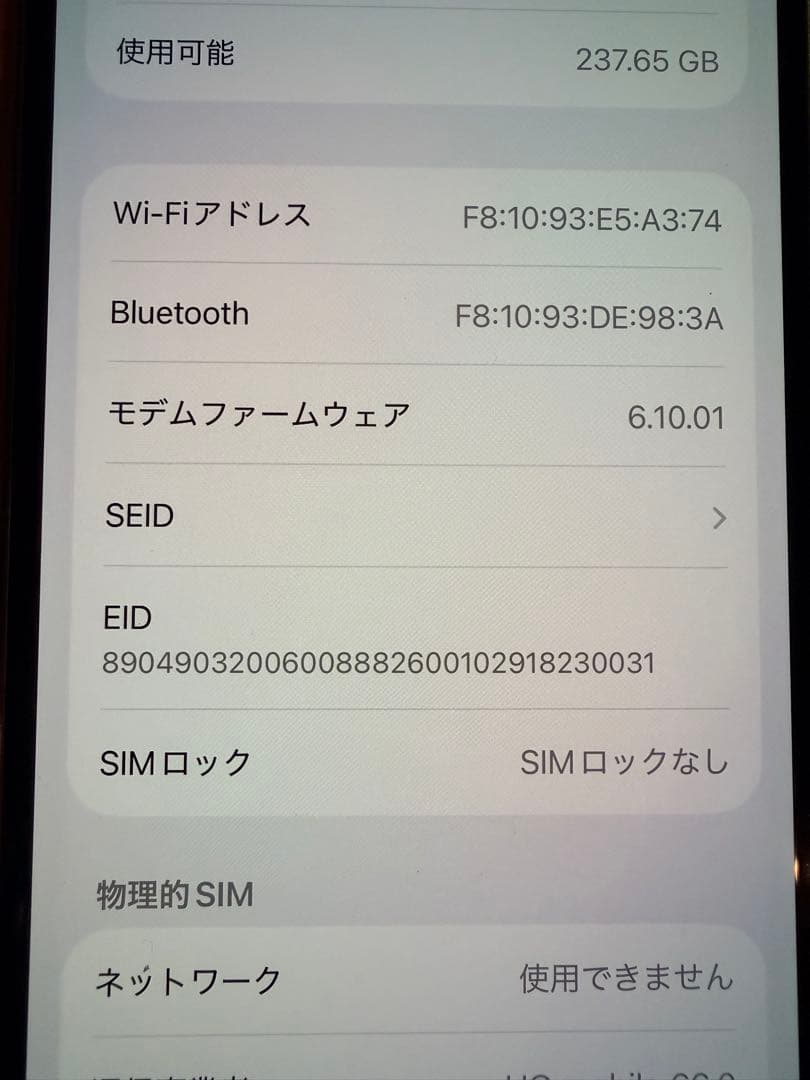Tap the モデムファームウェア row
The image size is (810, 1080).
[400, 414]
